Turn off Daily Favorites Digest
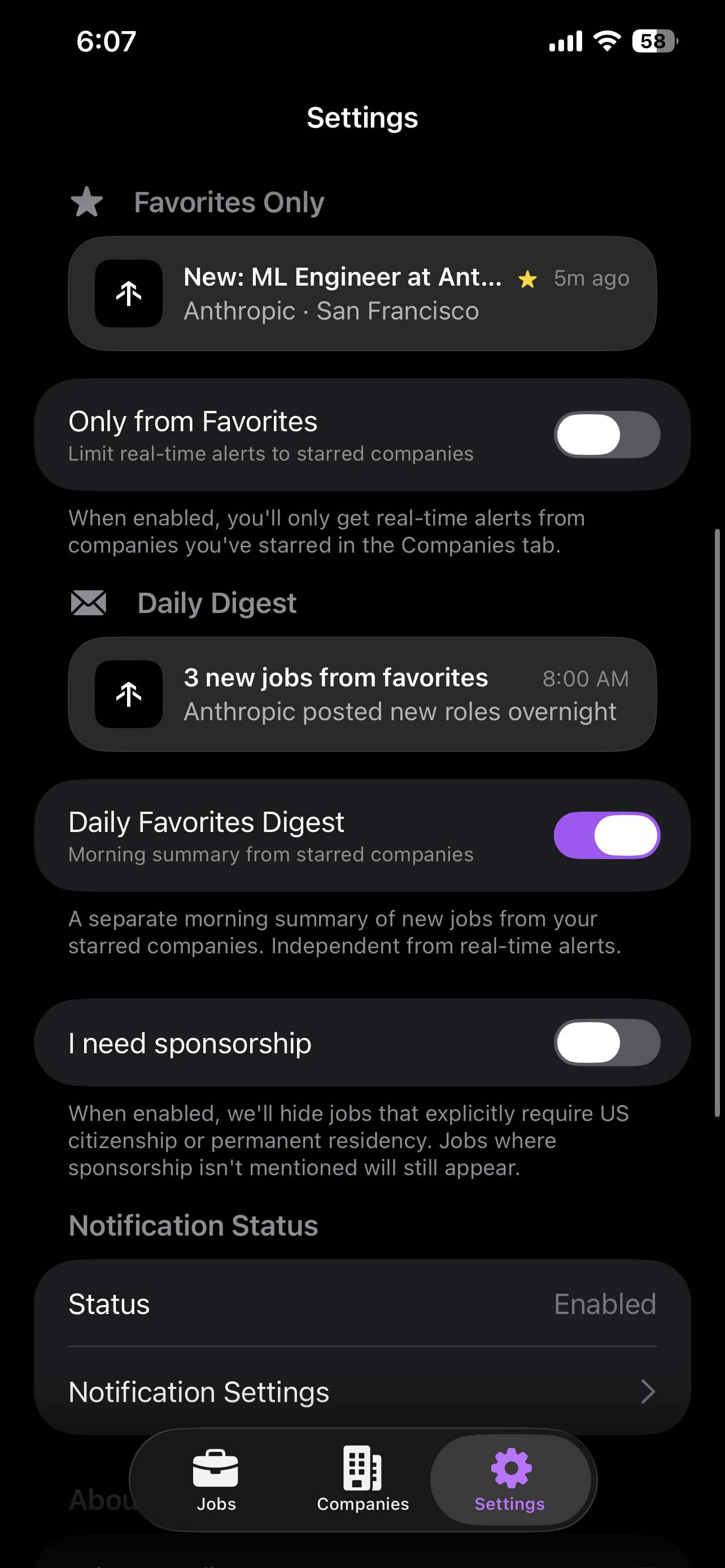725x1568 pixels. tap(606, 835)
